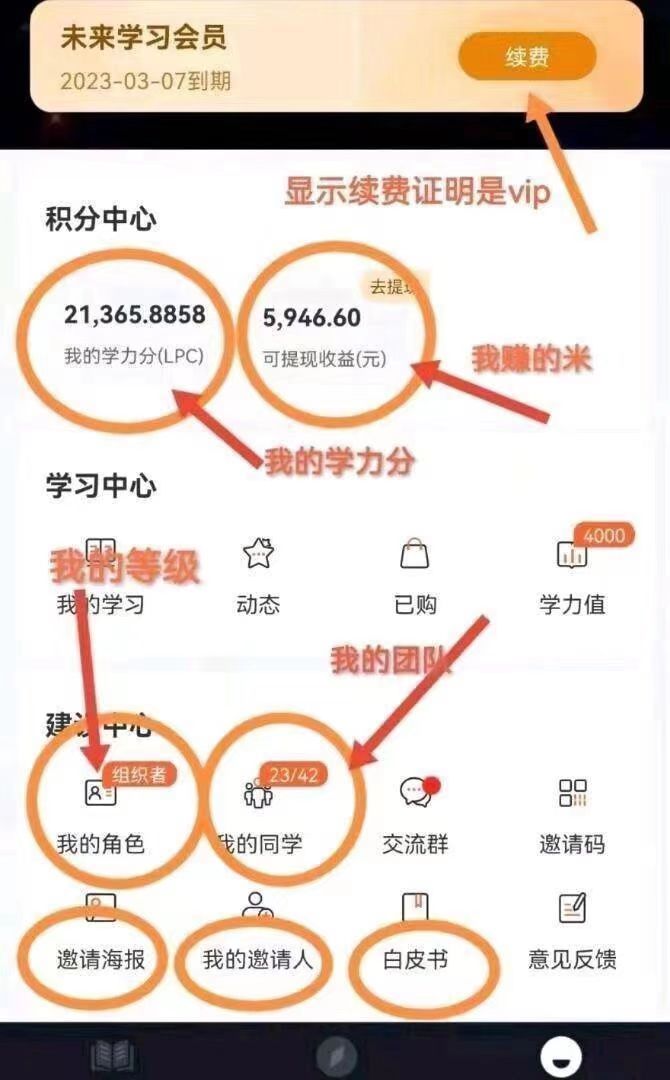Tap the 续费 renew membership button

(527, 57)
